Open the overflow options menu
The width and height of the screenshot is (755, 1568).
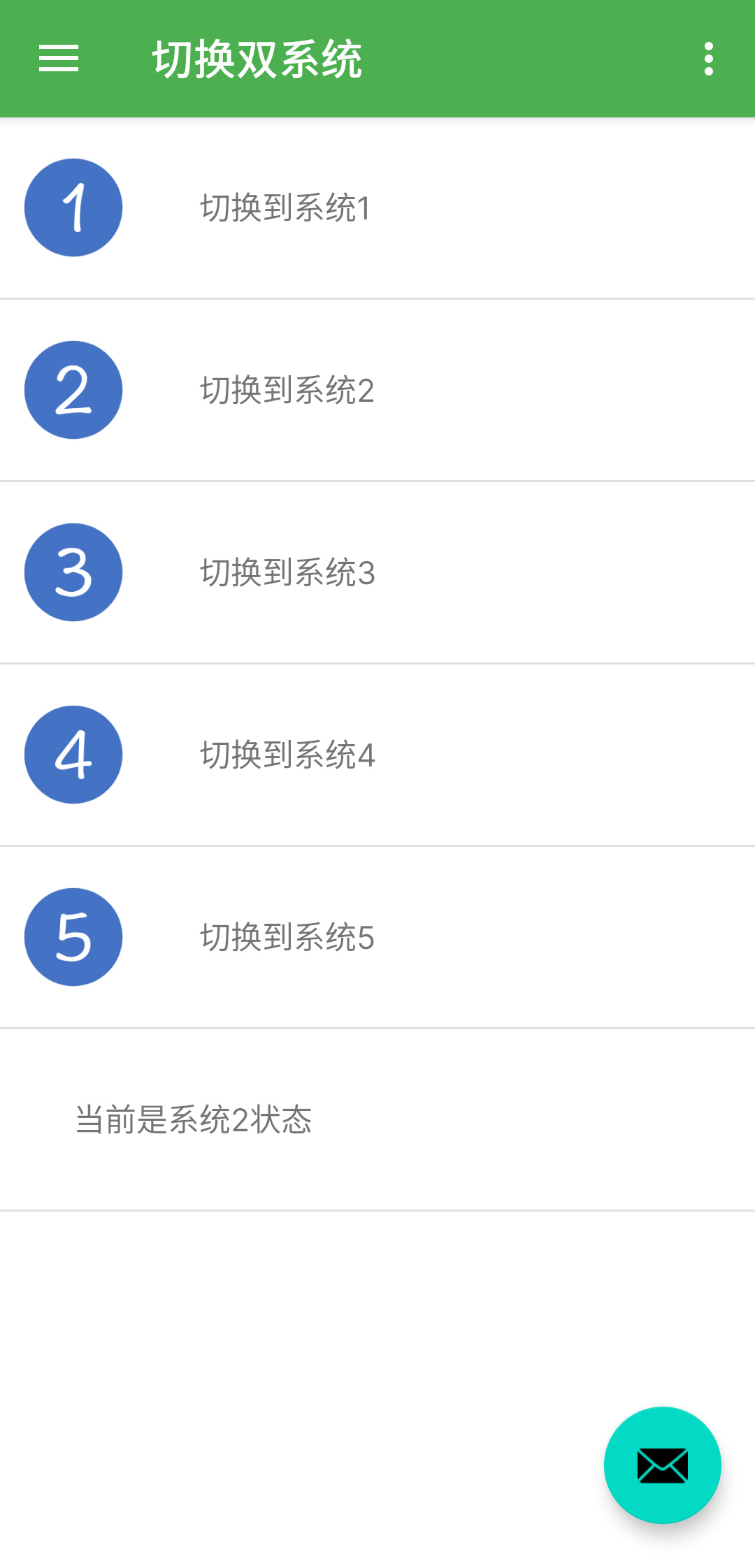point(710,61)
